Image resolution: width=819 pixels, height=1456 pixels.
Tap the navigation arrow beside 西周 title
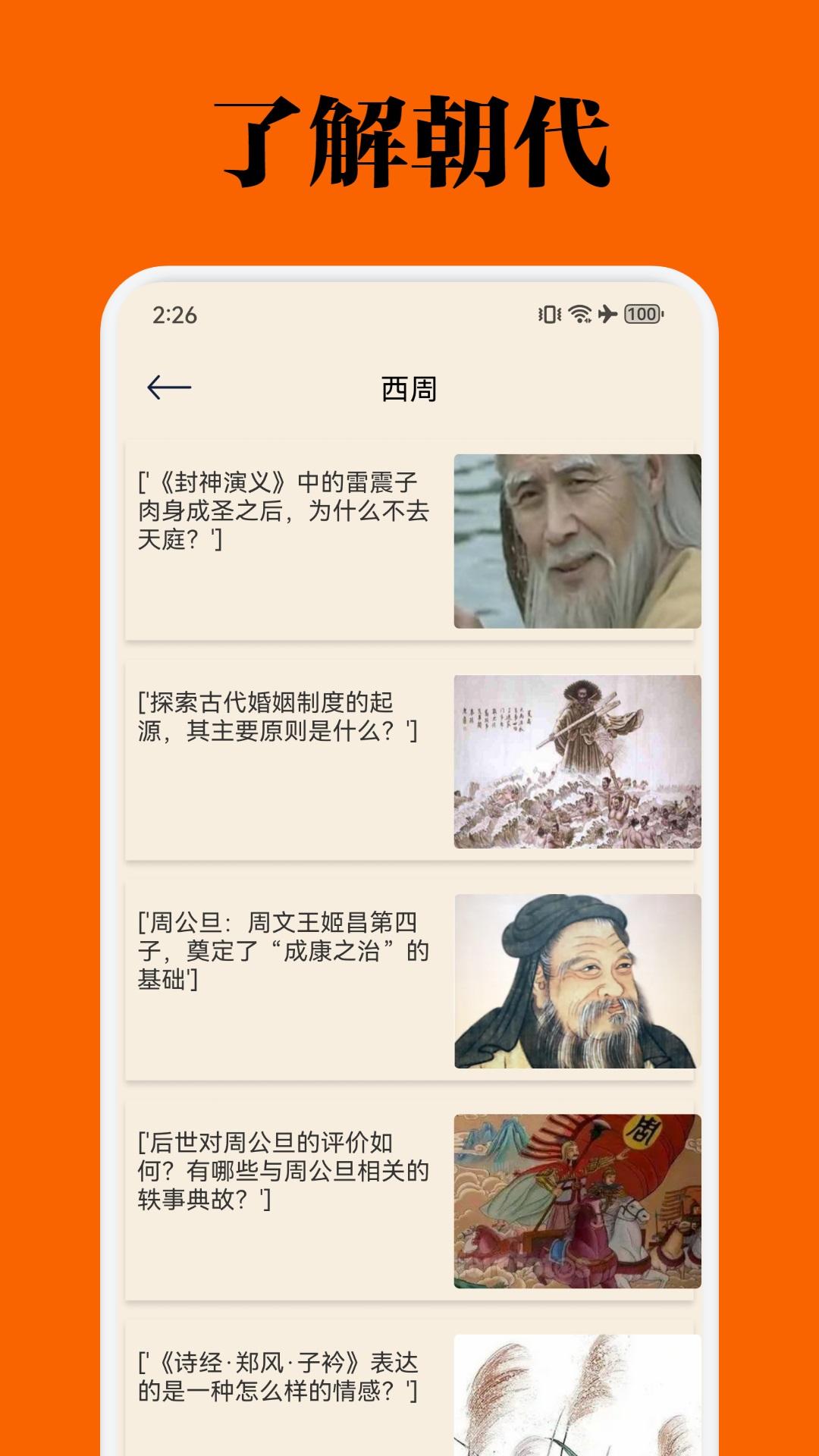click(x=168, y=387)
